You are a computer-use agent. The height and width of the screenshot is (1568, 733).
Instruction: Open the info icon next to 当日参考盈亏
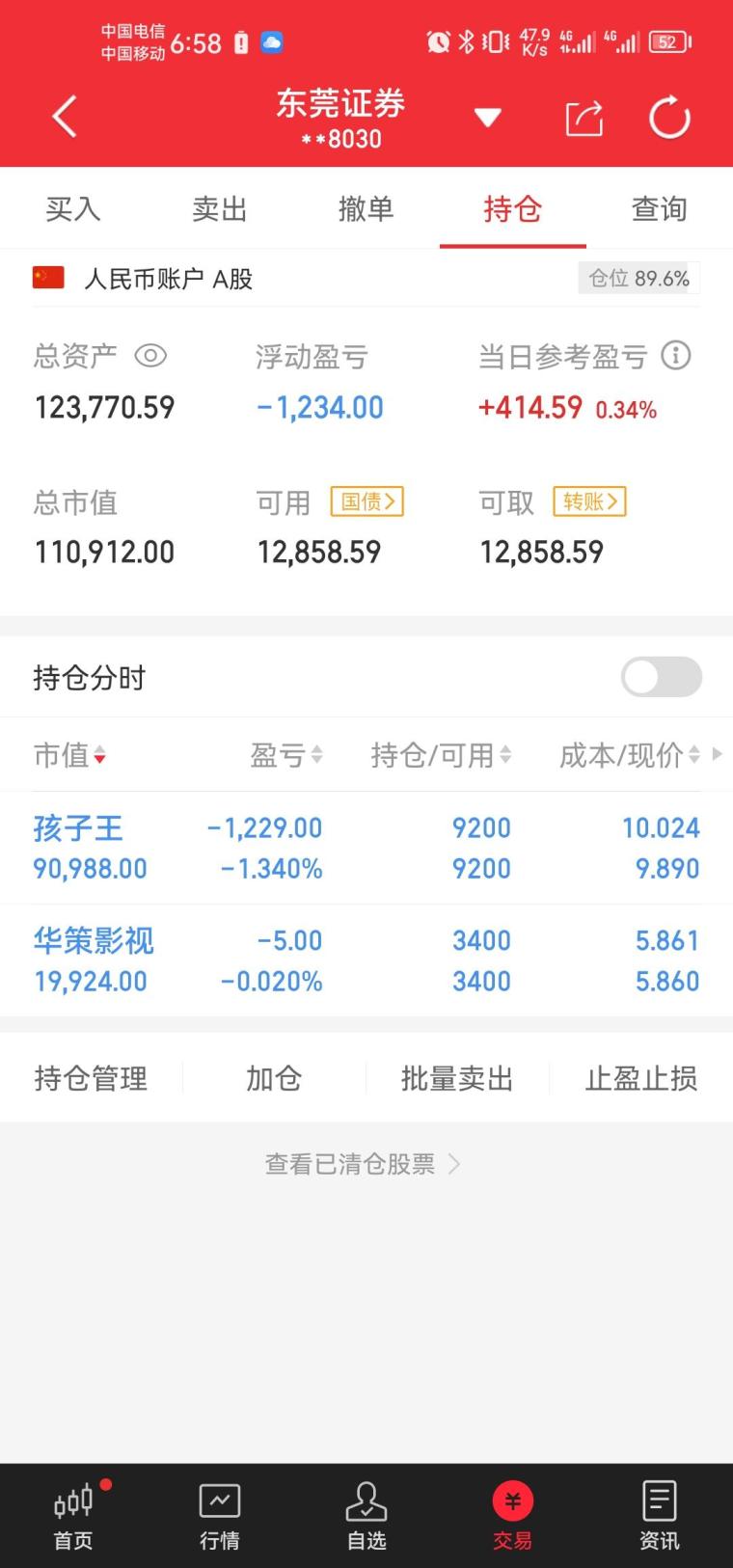click(x=676, y=356)
